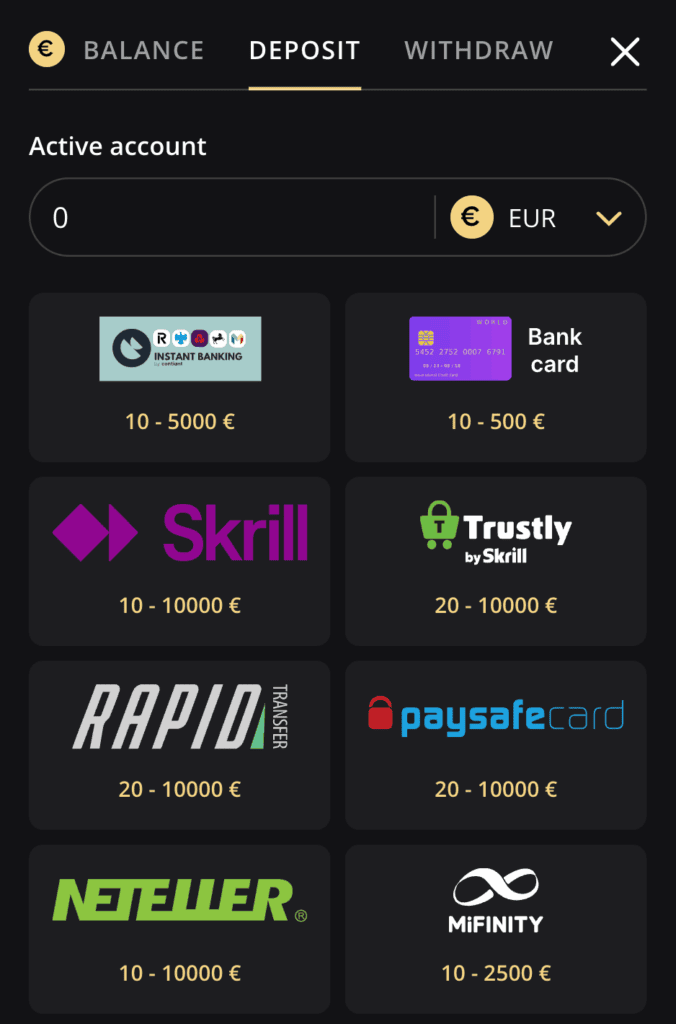Select Rapid Transfer option
This screenshot has height=1024, width=676.
click(x=180, y=745)
